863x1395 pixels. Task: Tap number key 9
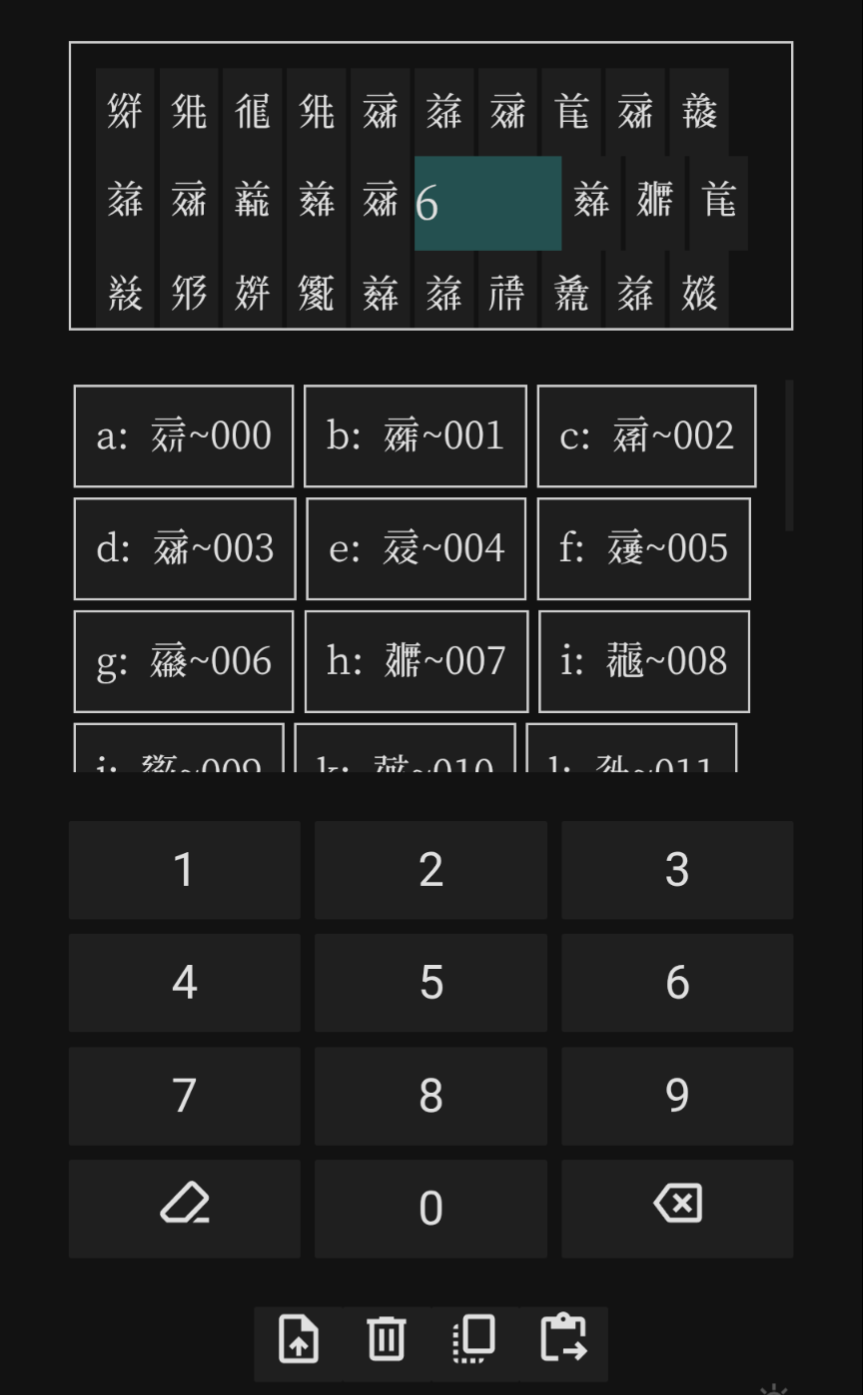point(677,1096)
